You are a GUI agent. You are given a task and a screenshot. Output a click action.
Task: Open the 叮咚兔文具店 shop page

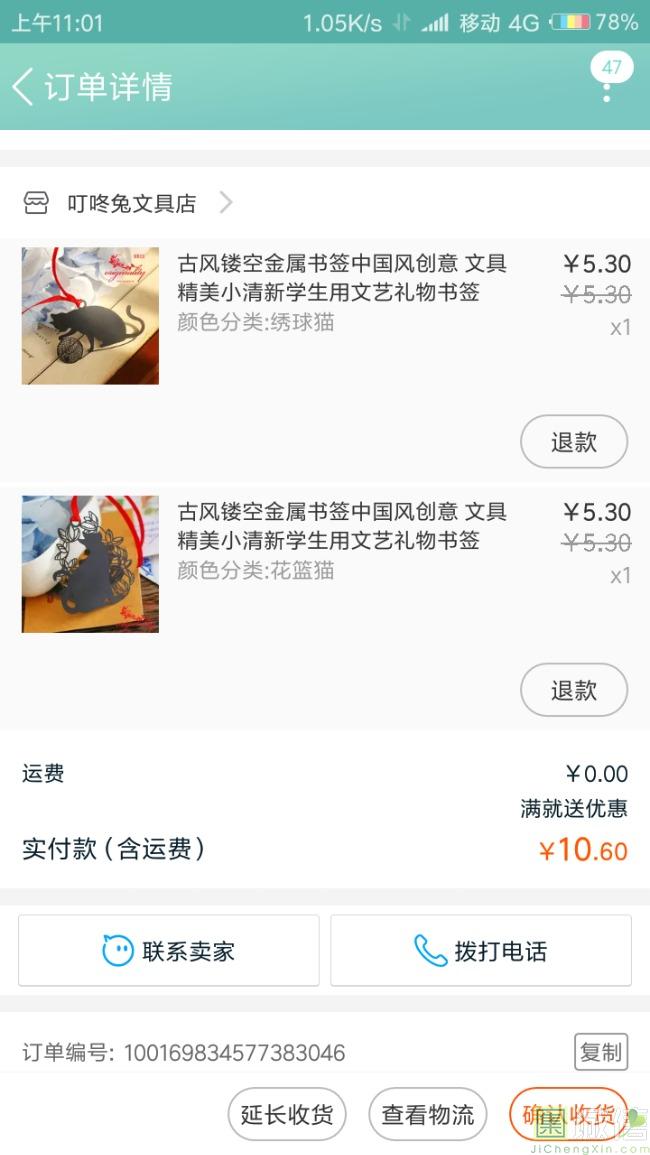(x=130, y=204)
